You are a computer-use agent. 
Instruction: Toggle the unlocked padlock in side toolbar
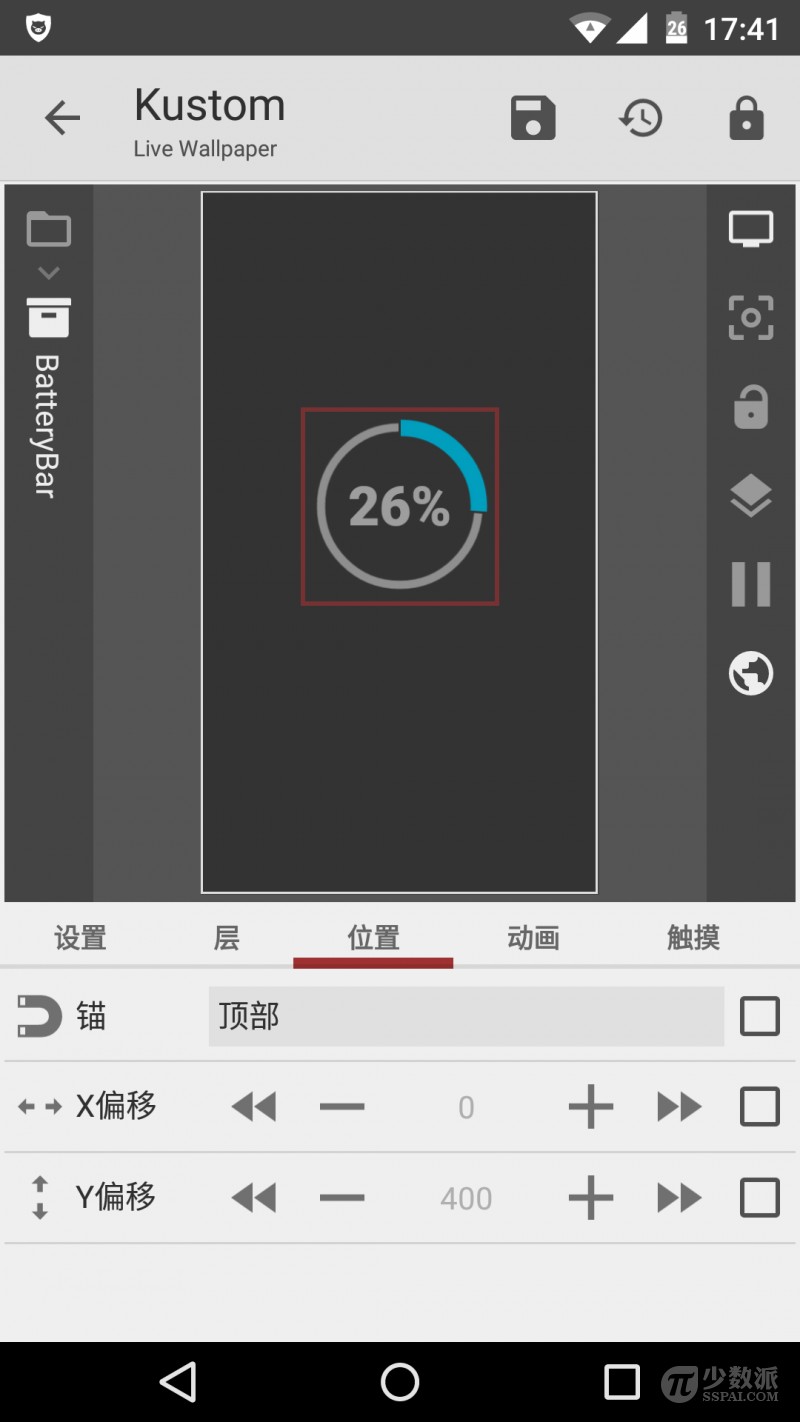(x=750, y=407)
